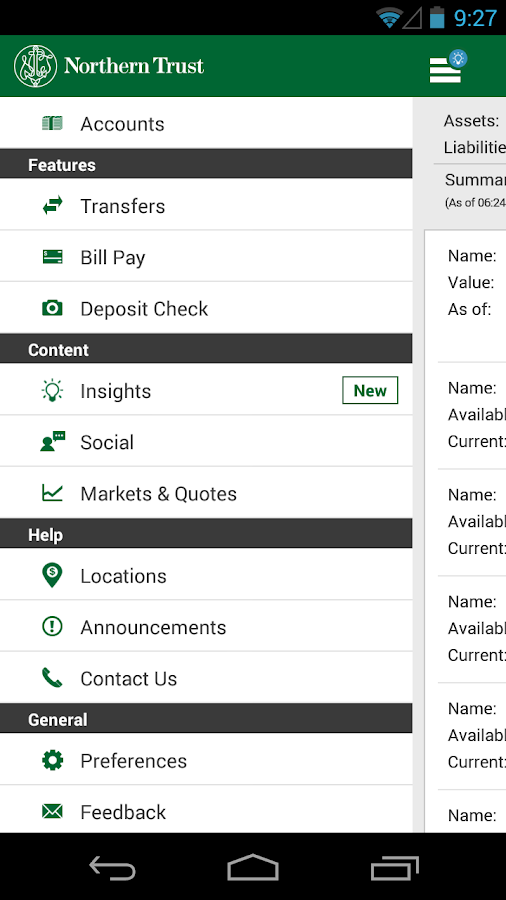The height and width of the screenshot is (900, 506).
Task: Open the Social menu item
Action: pos(206,441)
